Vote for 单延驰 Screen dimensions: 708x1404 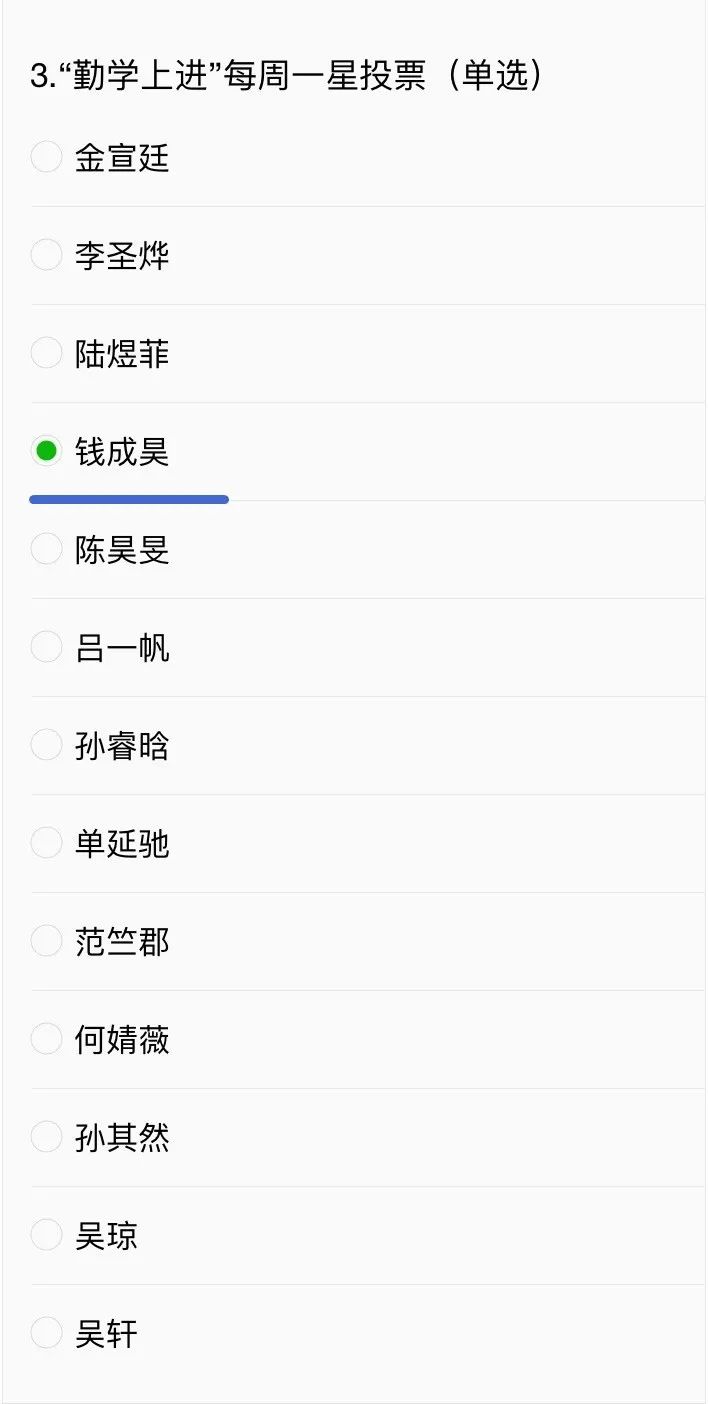(47, 843)
